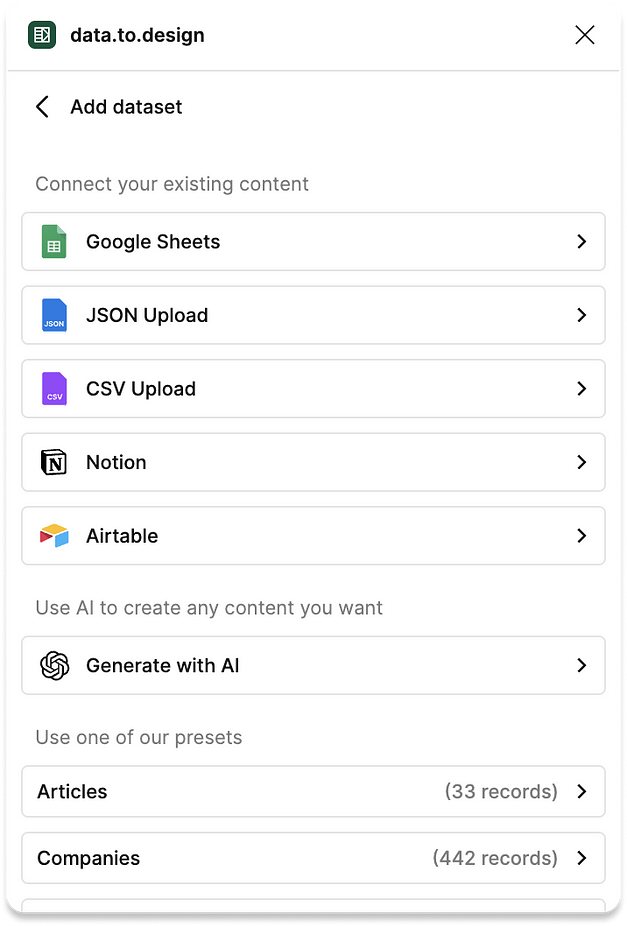
Task: Open the Airtable connection
Action: 313,536
